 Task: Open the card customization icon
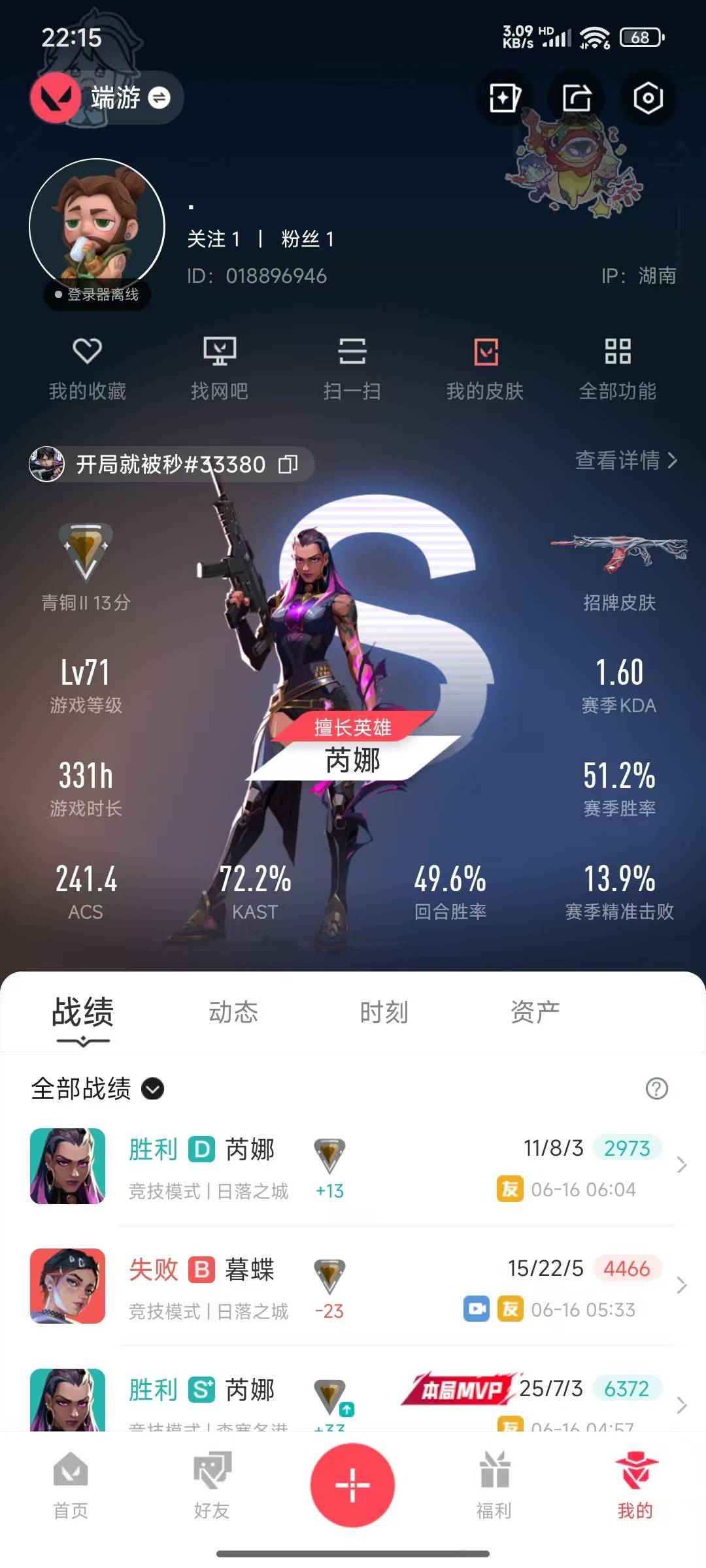[505, 98]
